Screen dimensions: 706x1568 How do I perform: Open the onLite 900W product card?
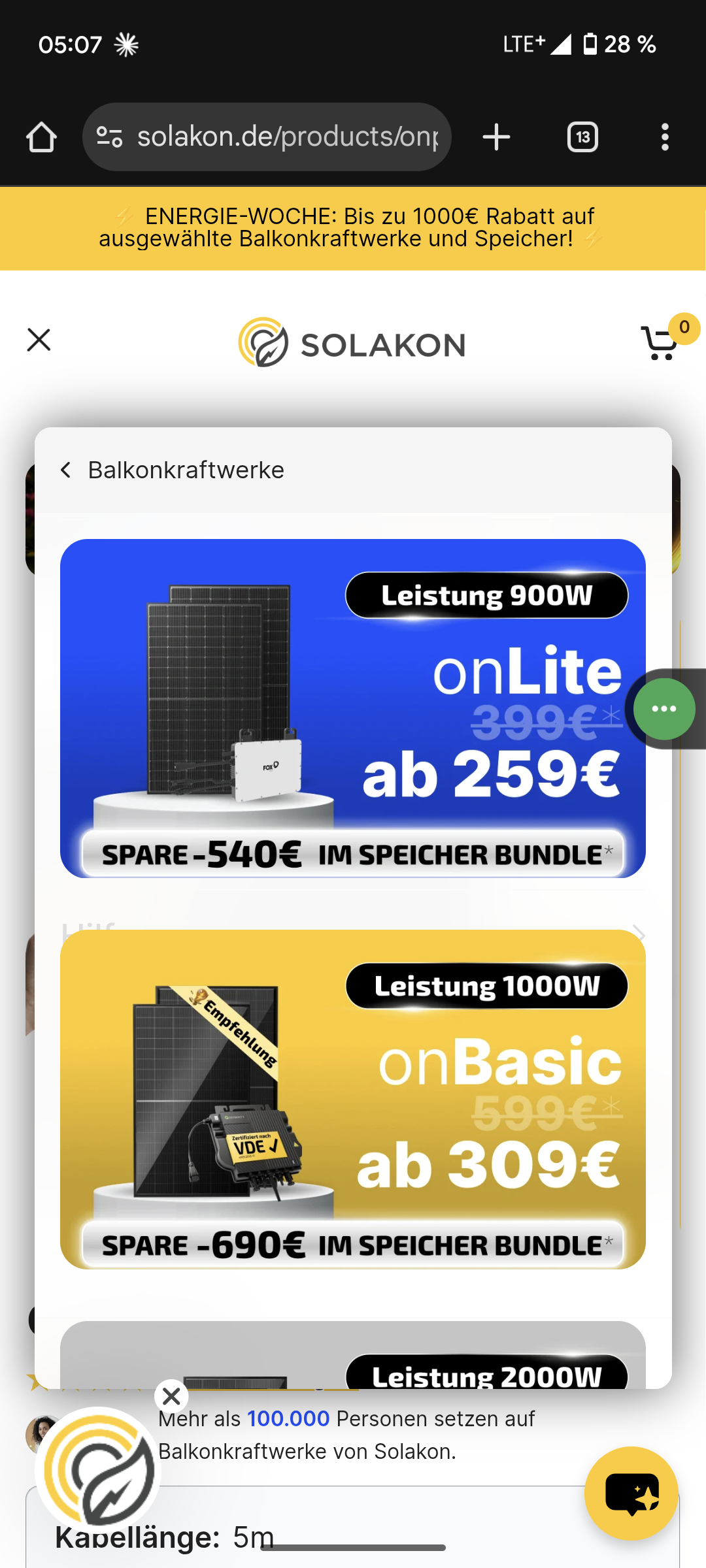click(x=353, y=708)
